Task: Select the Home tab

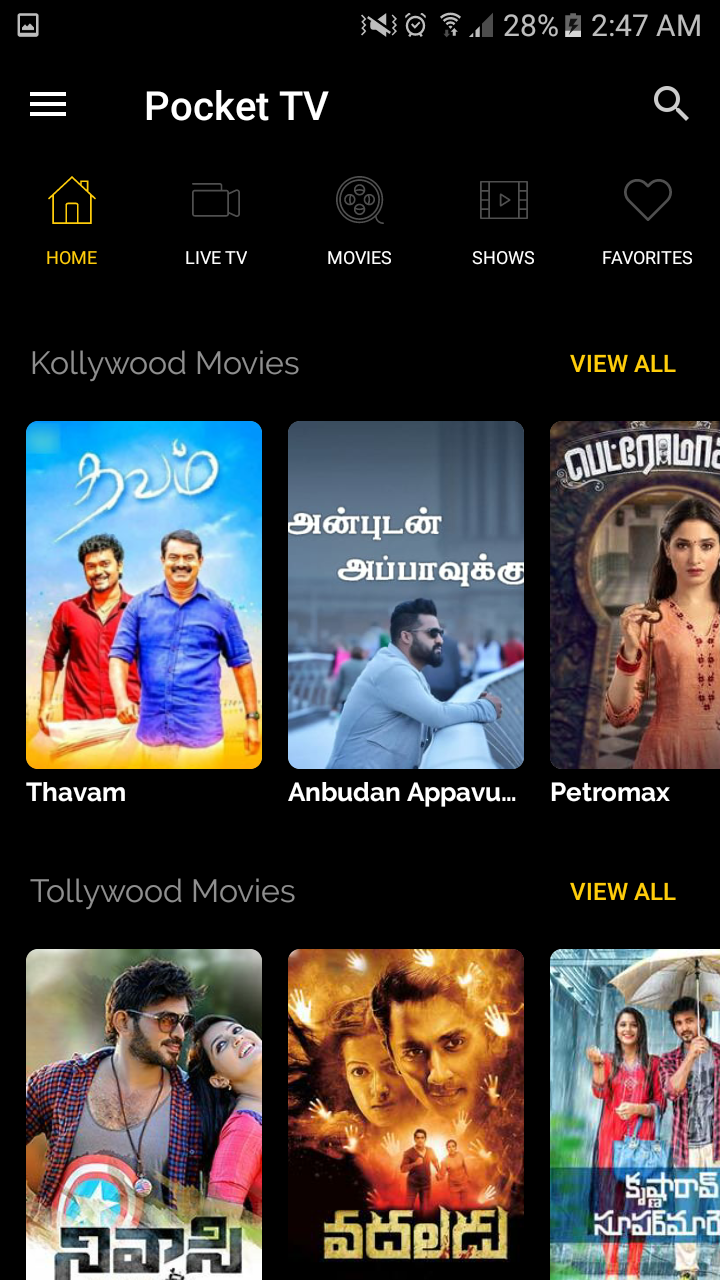Action: click(x=72, y=222)
